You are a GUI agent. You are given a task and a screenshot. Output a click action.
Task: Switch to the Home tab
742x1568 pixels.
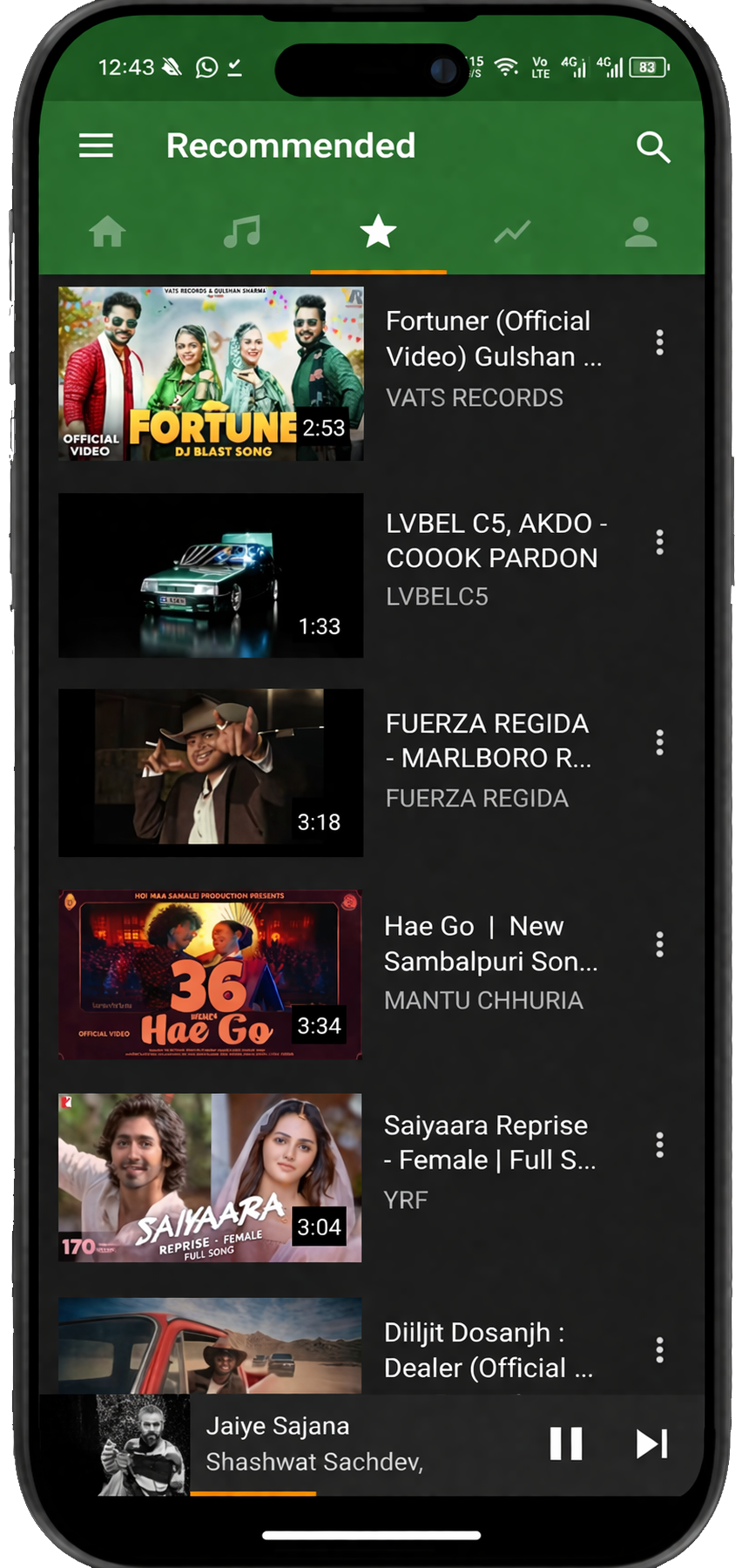tap(107, 231)
